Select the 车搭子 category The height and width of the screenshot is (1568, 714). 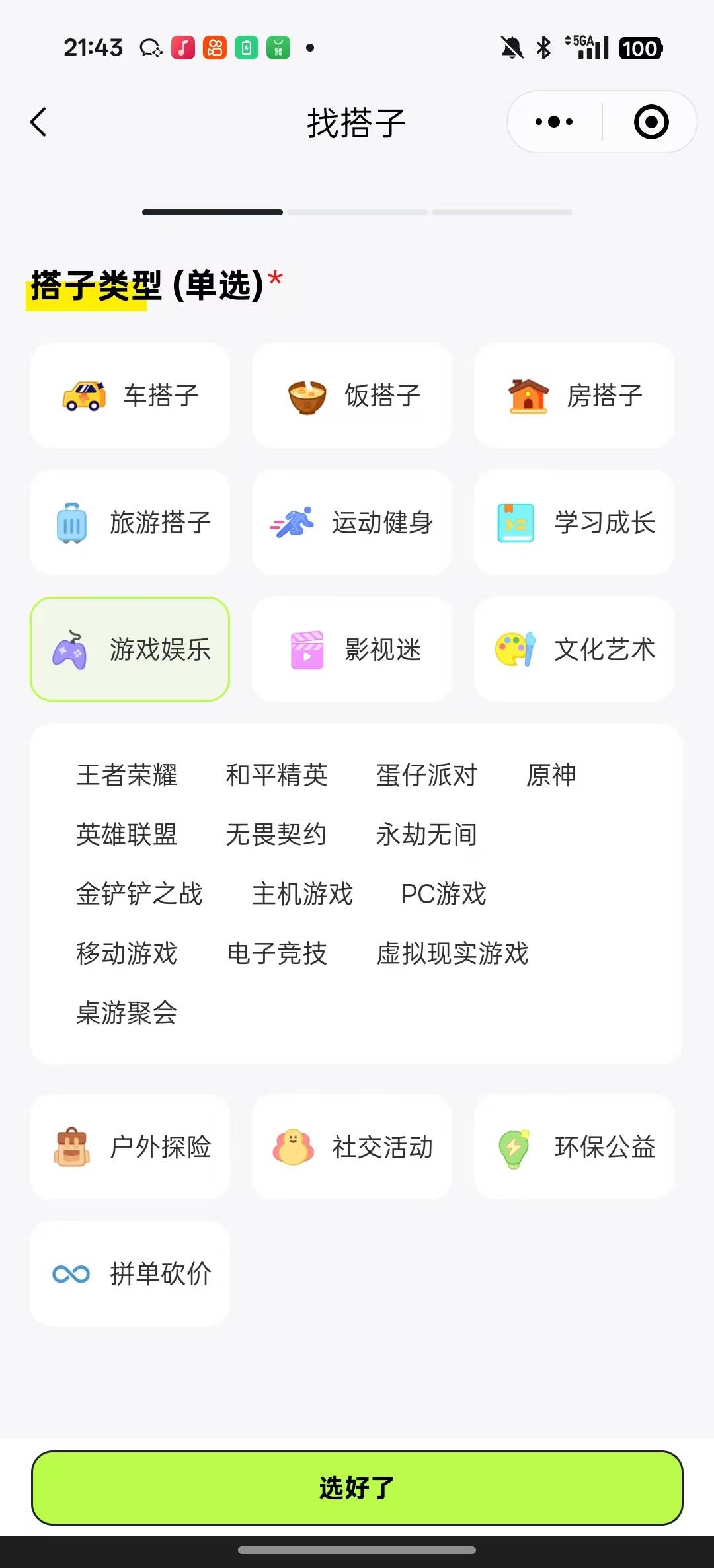(130, 395)
